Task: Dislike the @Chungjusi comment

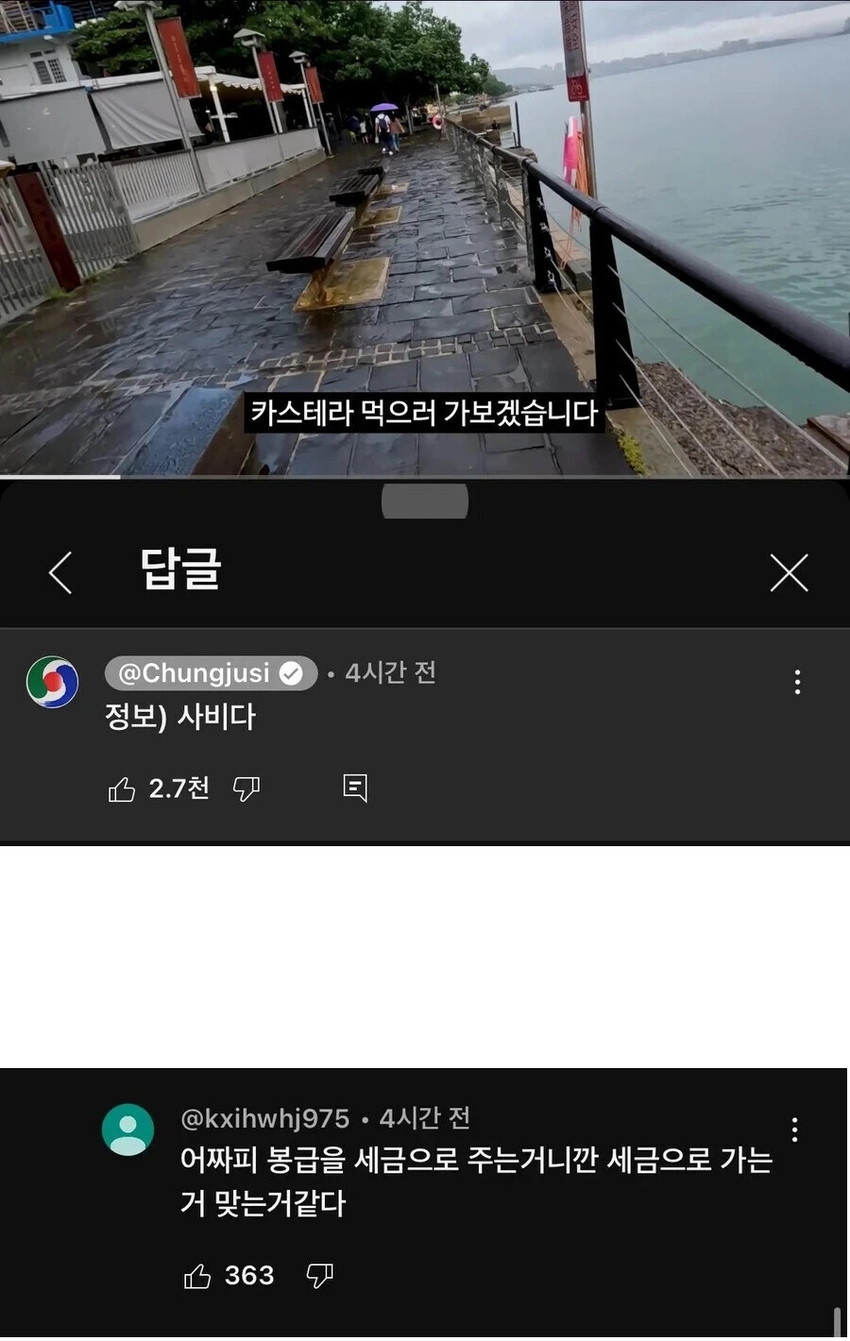Action: (x=246, y=789)
